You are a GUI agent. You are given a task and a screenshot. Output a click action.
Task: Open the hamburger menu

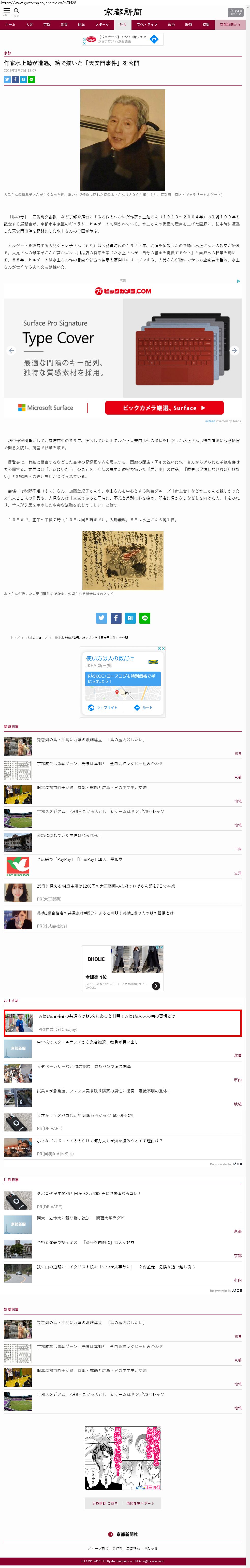pyautogui.click(x=7, y=10)
